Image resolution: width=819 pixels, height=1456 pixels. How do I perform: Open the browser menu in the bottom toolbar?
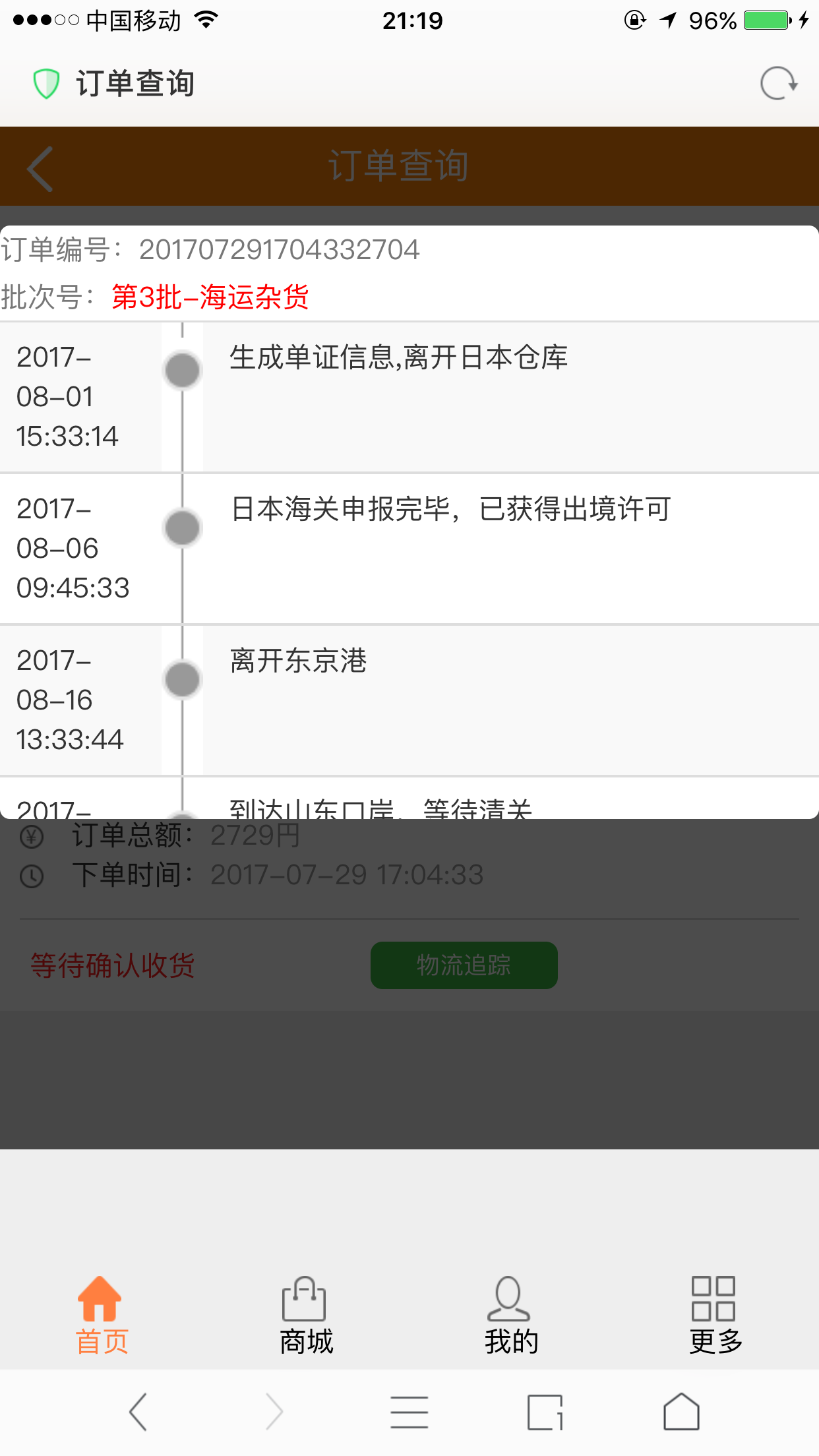(x=409, y=1412)
